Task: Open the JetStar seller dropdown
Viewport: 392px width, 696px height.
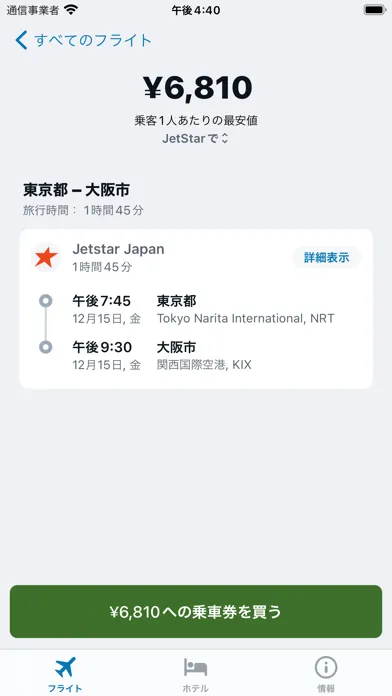Action: tap(195, 138)
